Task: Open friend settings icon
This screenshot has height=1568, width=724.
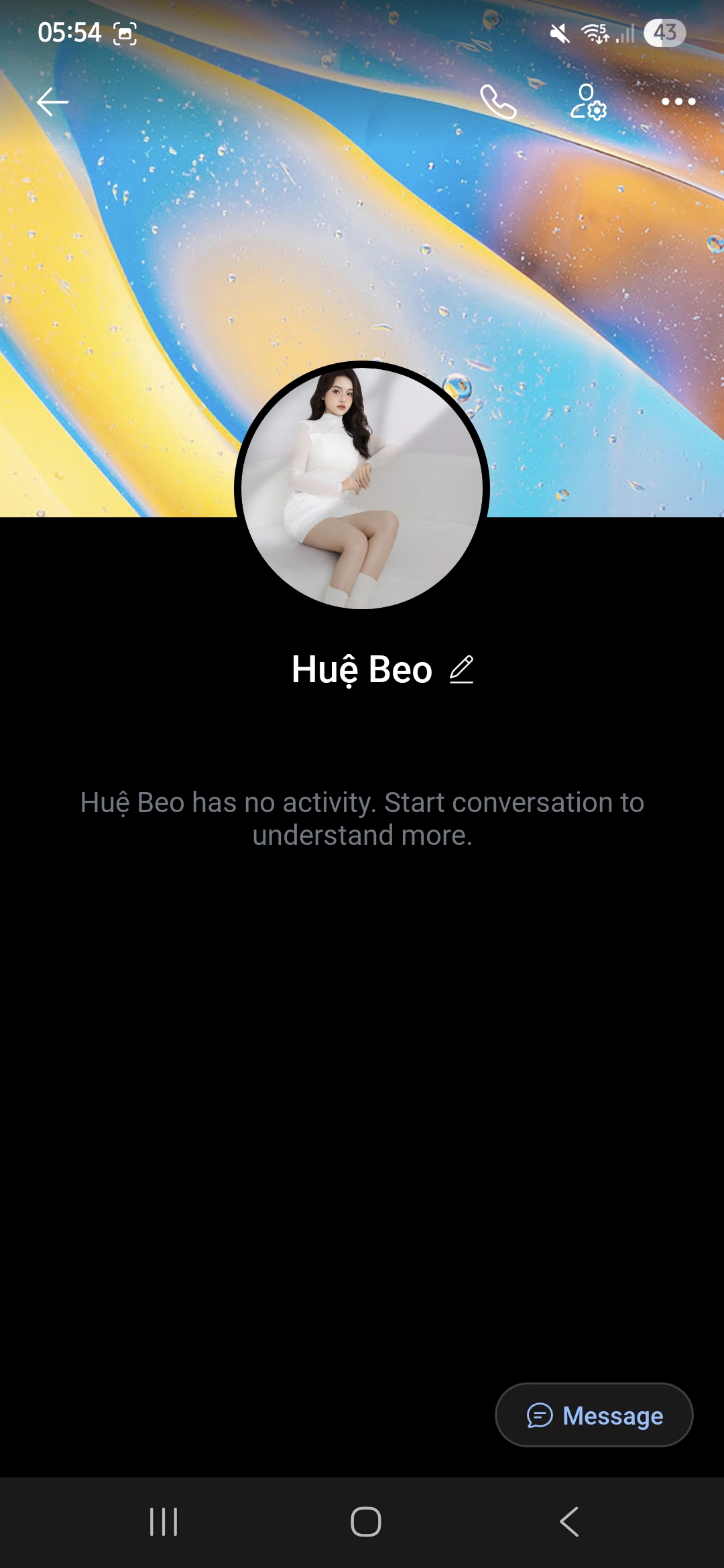Action: [588, 102]
